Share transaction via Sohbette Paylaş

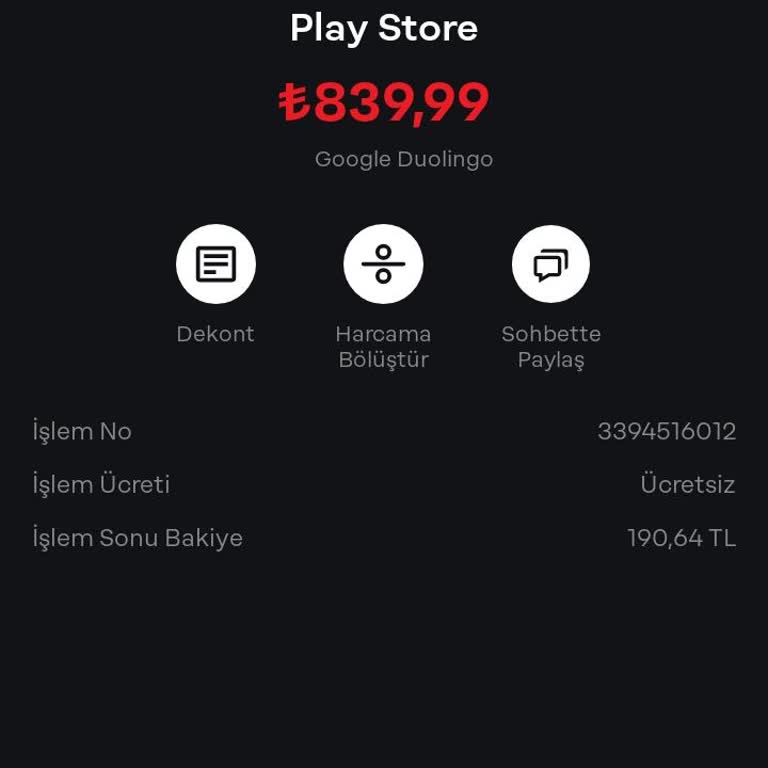551,264
